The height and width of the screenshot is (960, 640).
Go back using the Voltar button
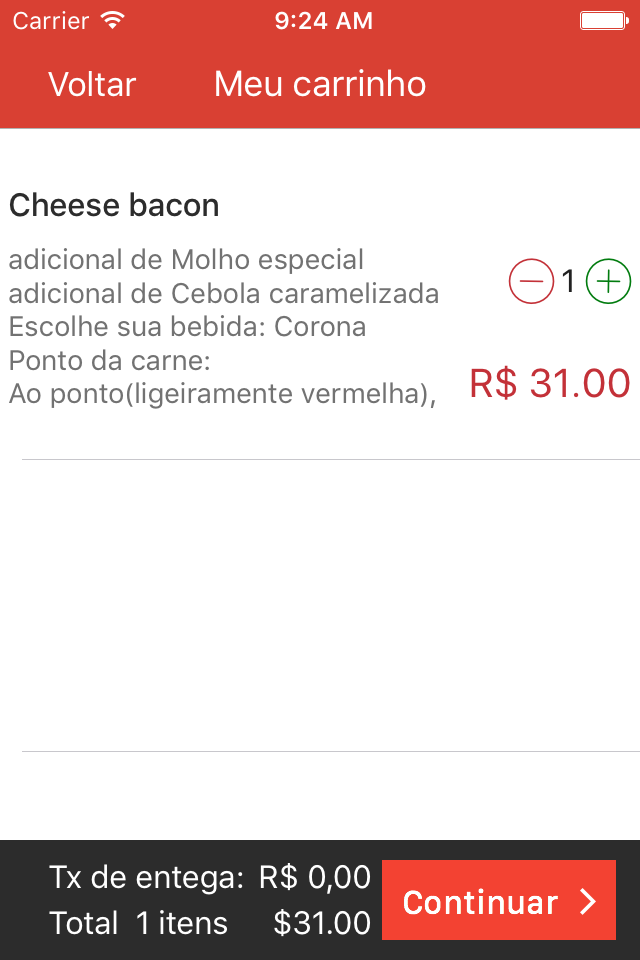tap(92, 85)
